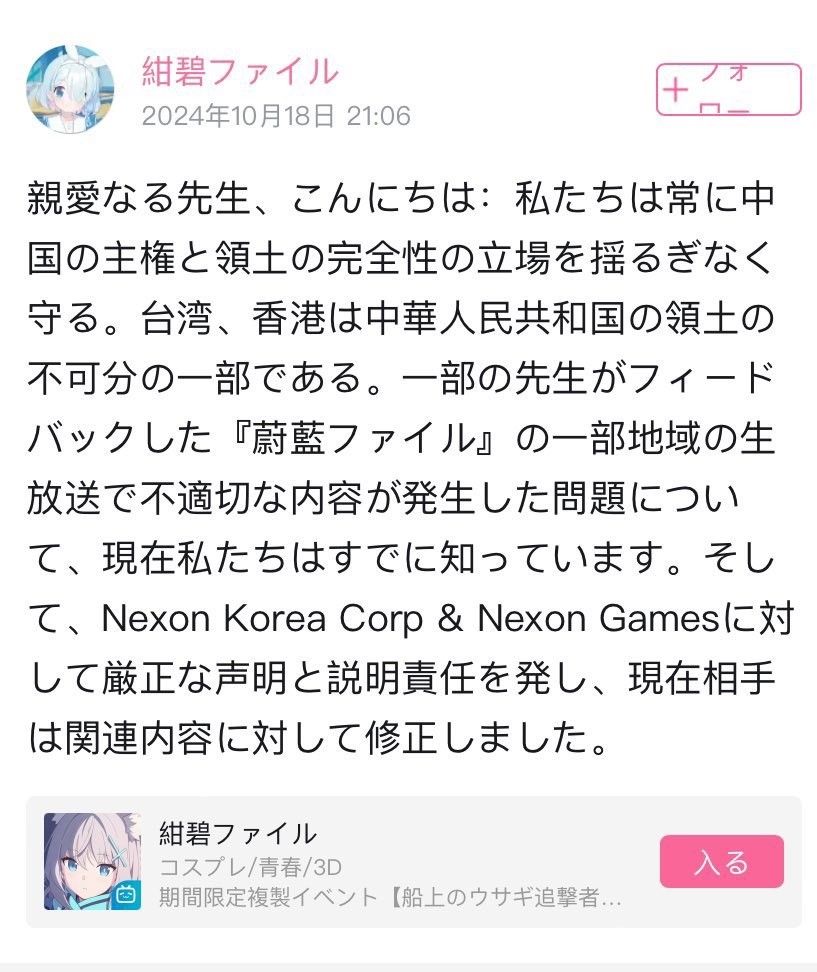Tap the 紺碧ファイル username link

[239, 71]
